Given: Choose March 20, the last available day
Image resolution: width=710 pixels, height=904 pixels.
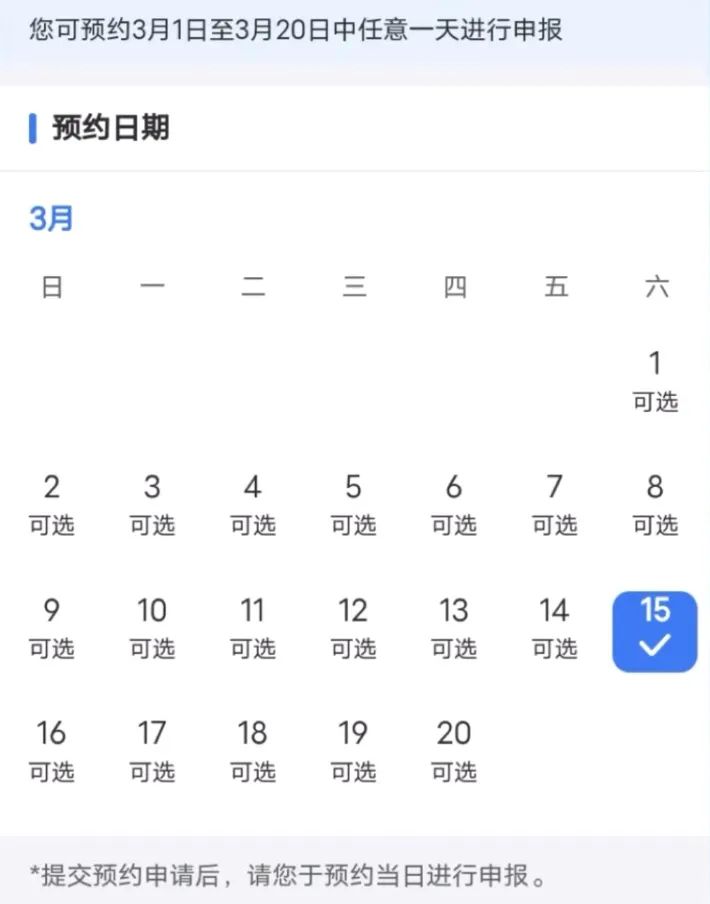Looking at the screenshot, I should [454, 751].
